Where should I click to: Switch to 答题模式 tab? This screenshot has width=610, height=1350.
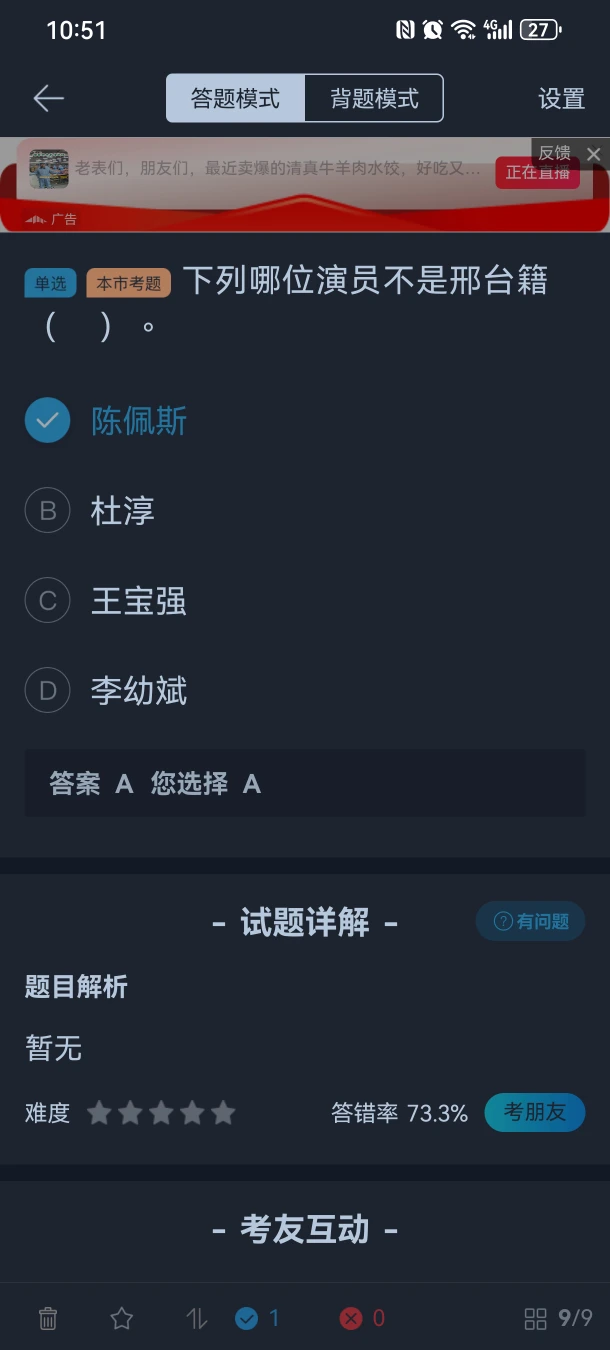click(x=236, y=99)
